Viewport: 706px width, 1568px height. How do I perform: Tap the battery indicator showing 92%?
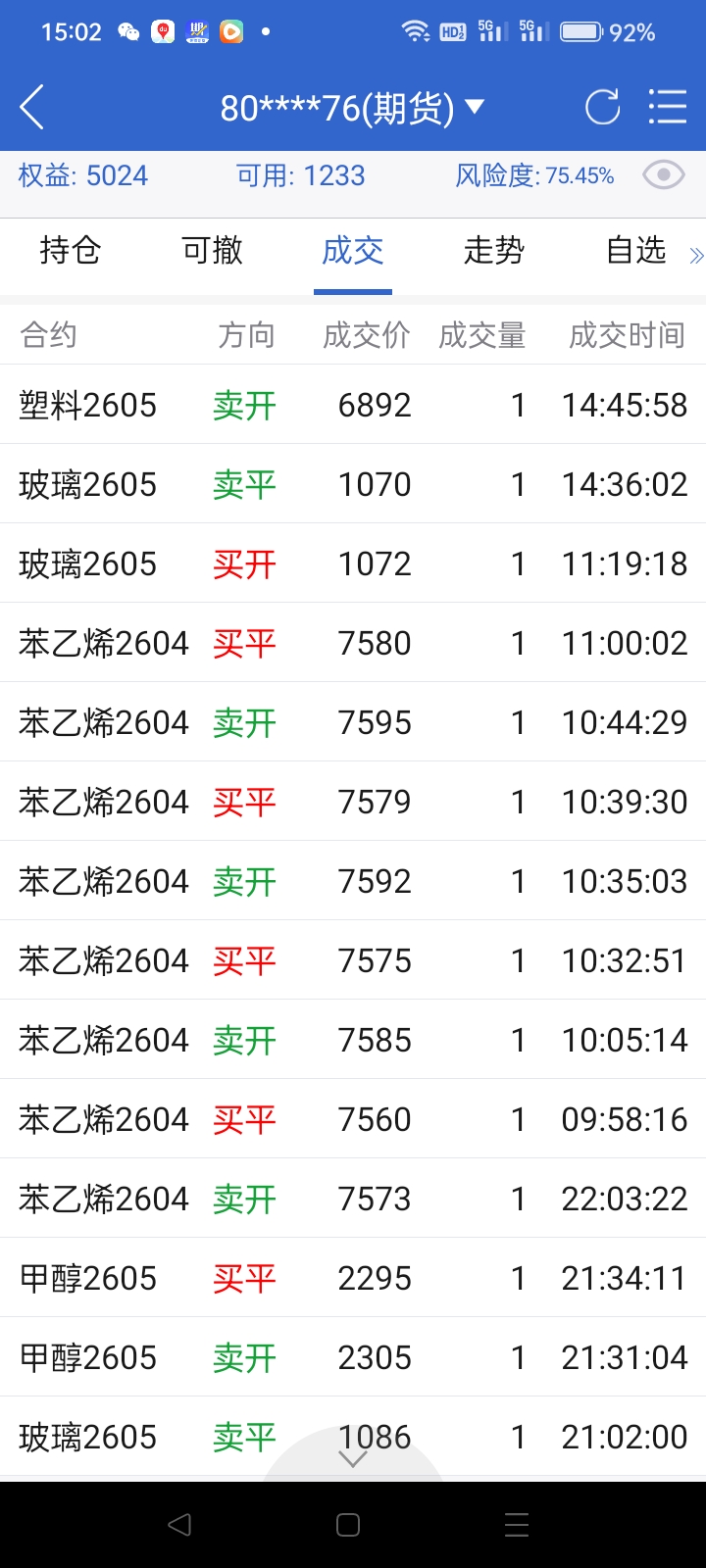(580, 30)
